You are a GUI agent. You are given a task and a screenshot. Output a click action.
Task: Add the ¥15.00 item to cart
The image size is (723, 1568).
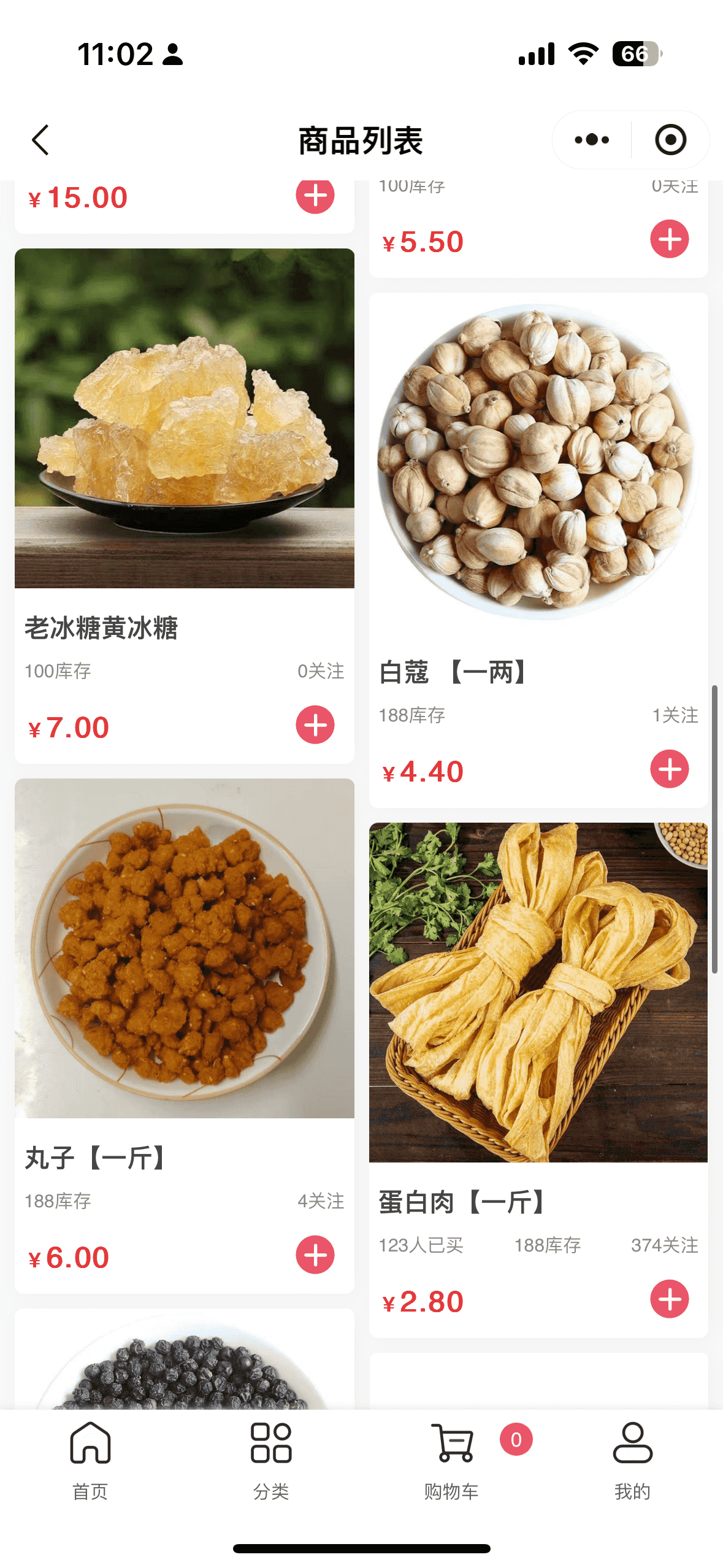click(315, 196)
